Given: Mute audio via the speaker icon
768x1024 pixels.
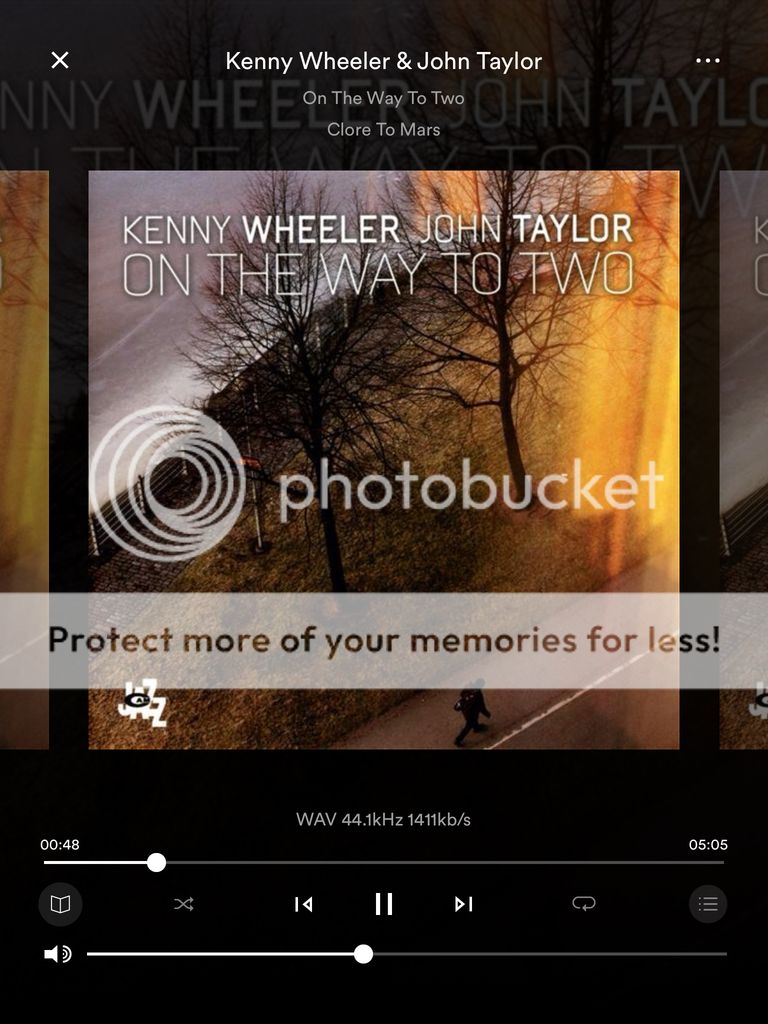Looking at the screenshot, I should pyautogui.click(x=57, y=954).
